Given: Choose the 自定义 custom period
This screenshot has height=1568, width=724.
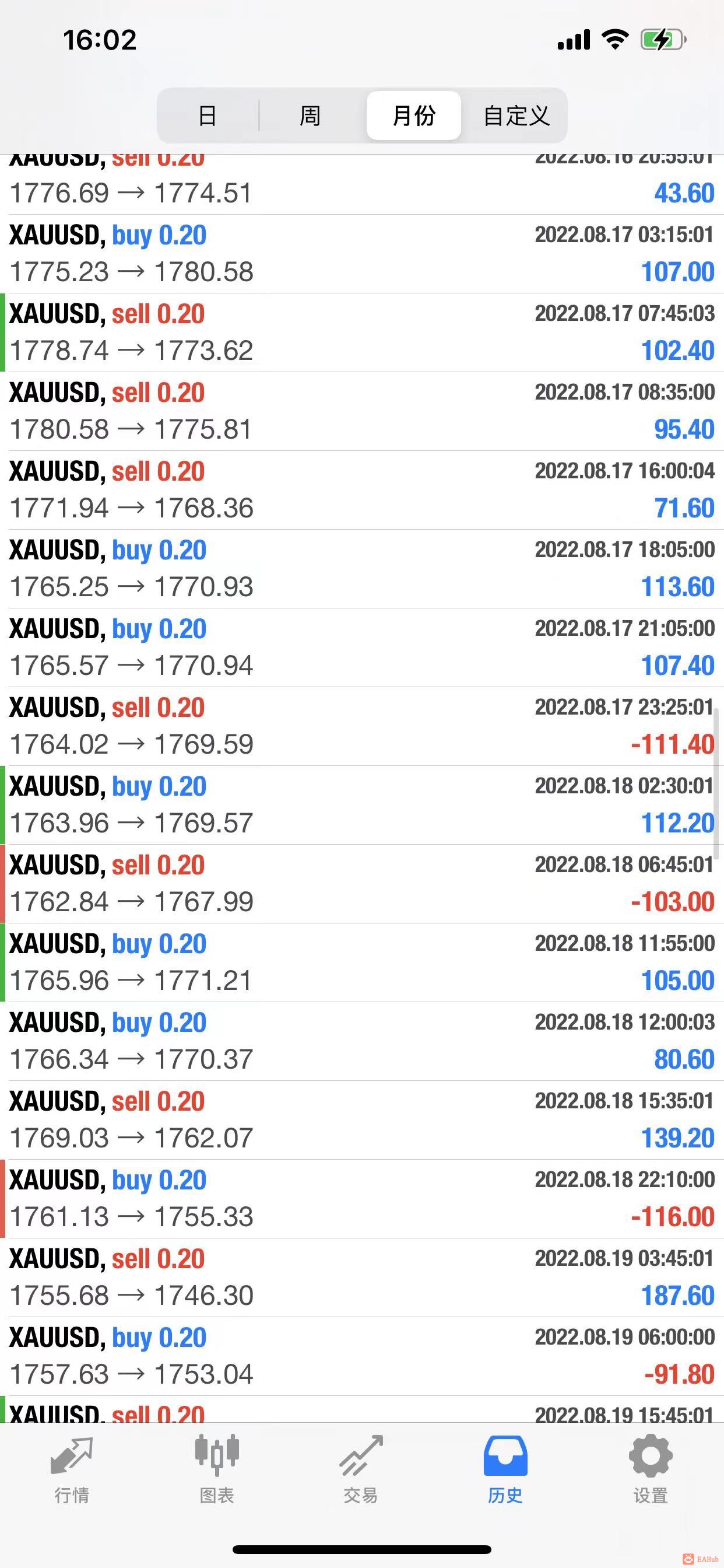Looking at the screenshot, I should [x=516, y=115].
